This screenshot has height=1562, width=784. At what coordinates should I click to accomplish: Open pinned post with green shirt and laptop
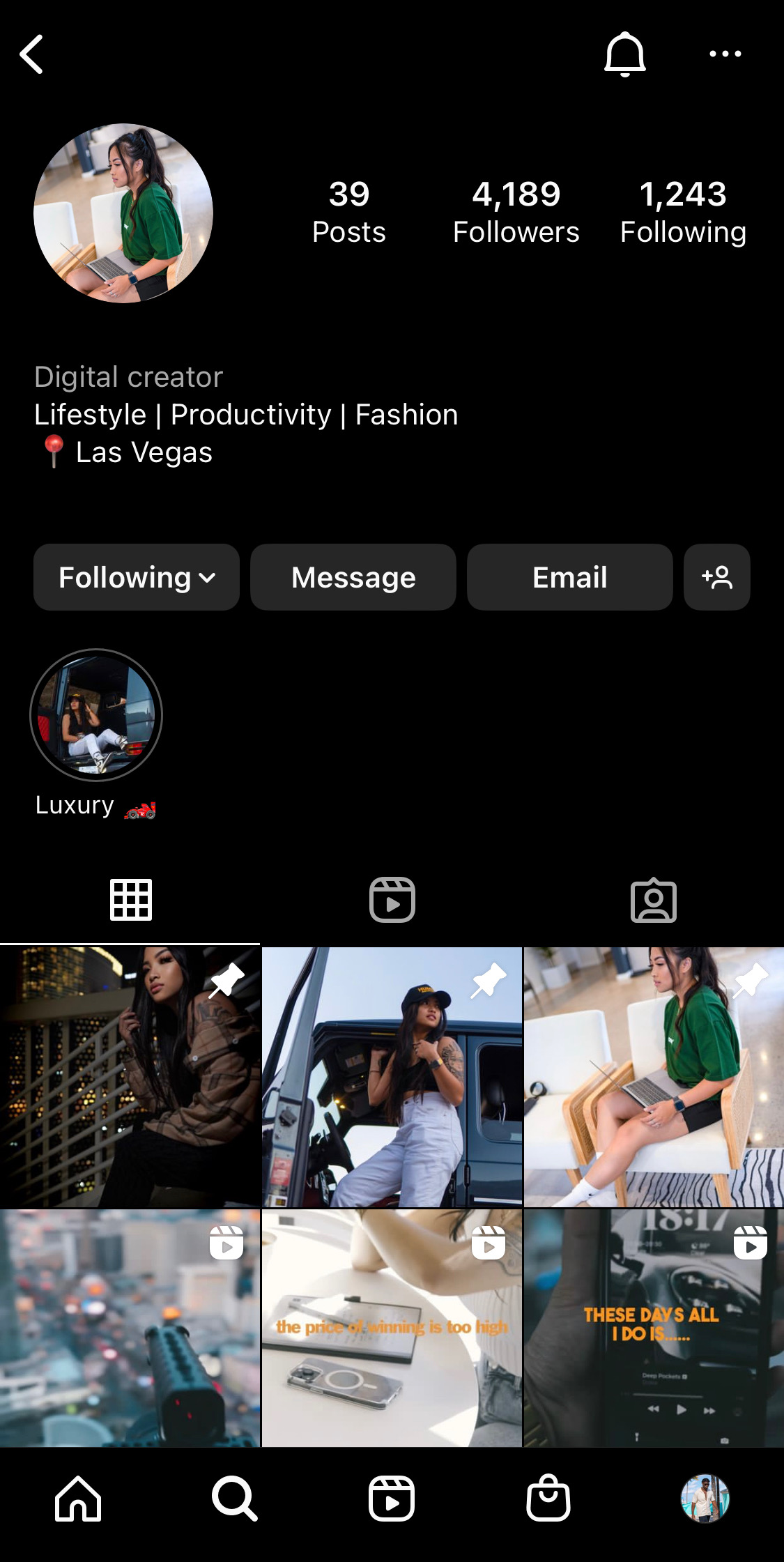pos(654,1077)
